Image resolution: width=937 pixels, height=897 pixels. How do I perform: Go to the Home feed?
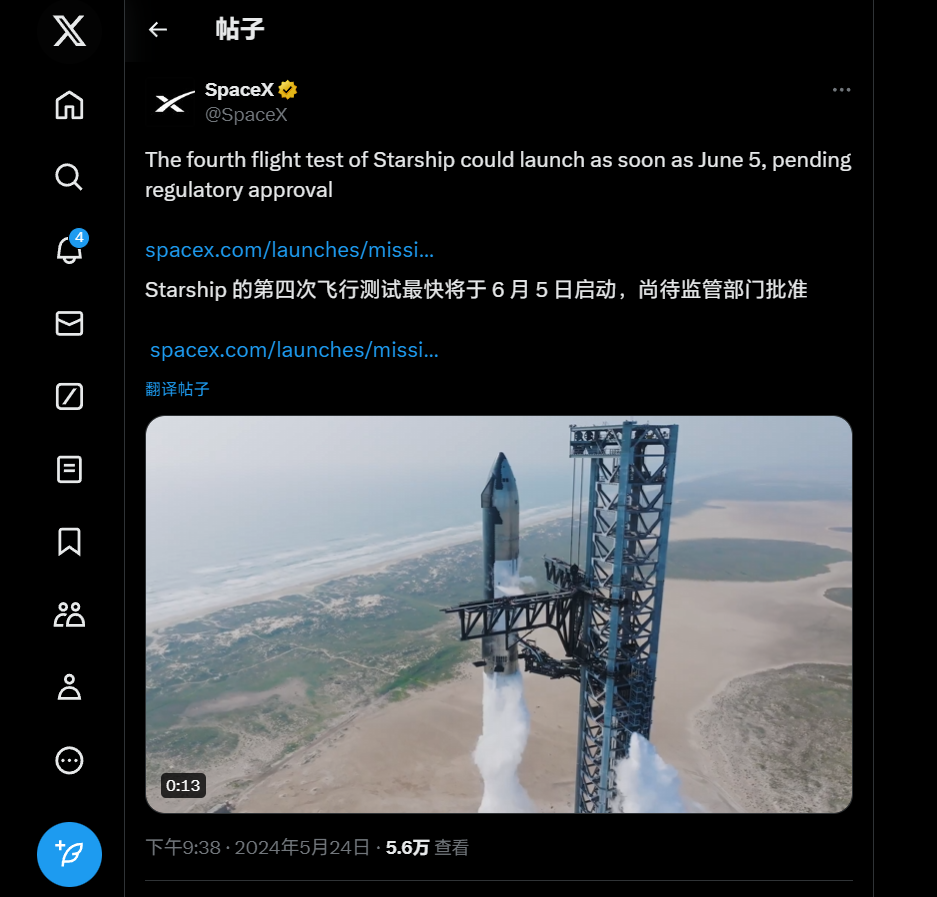tap(69, 105)
